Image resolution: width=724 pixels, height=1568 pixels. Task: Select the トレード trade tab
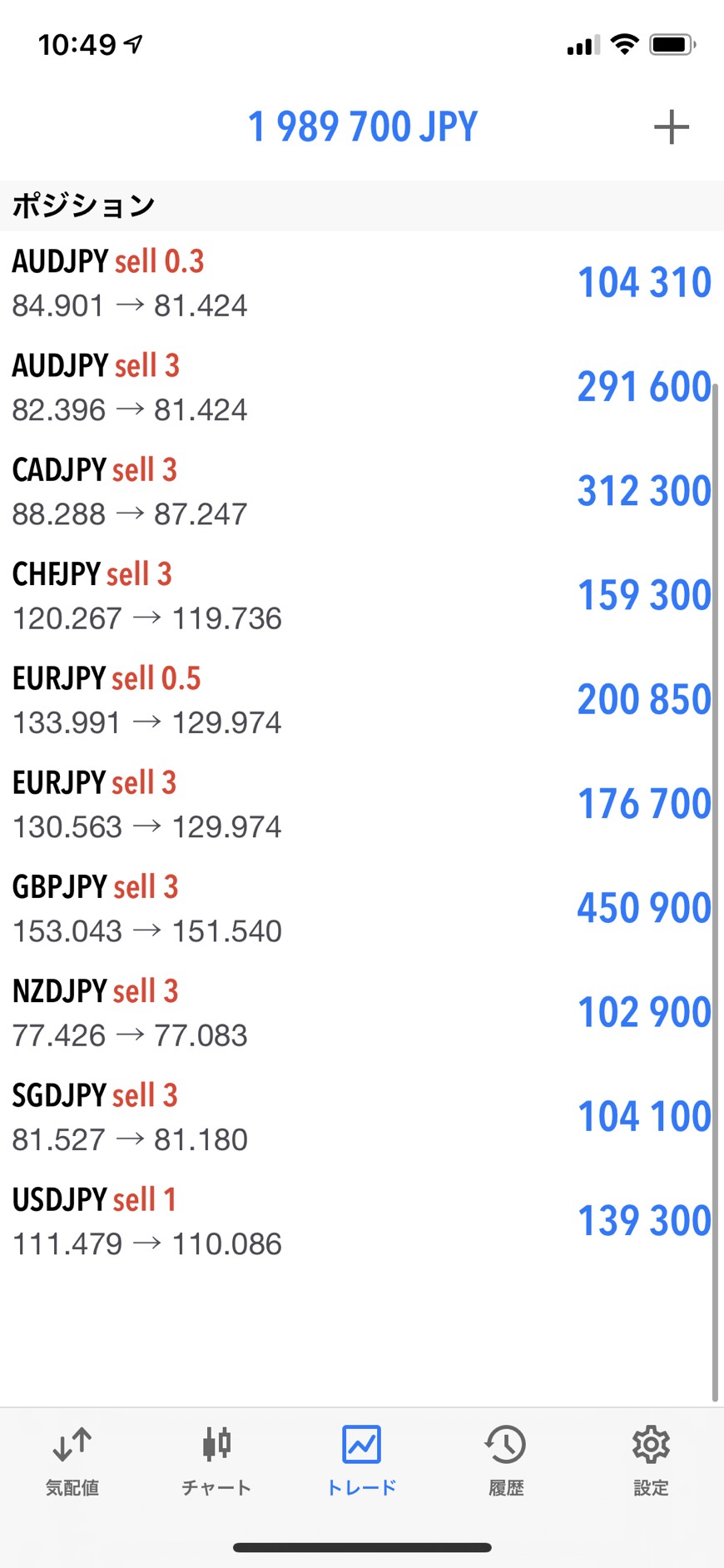(x=362, y=1461)
